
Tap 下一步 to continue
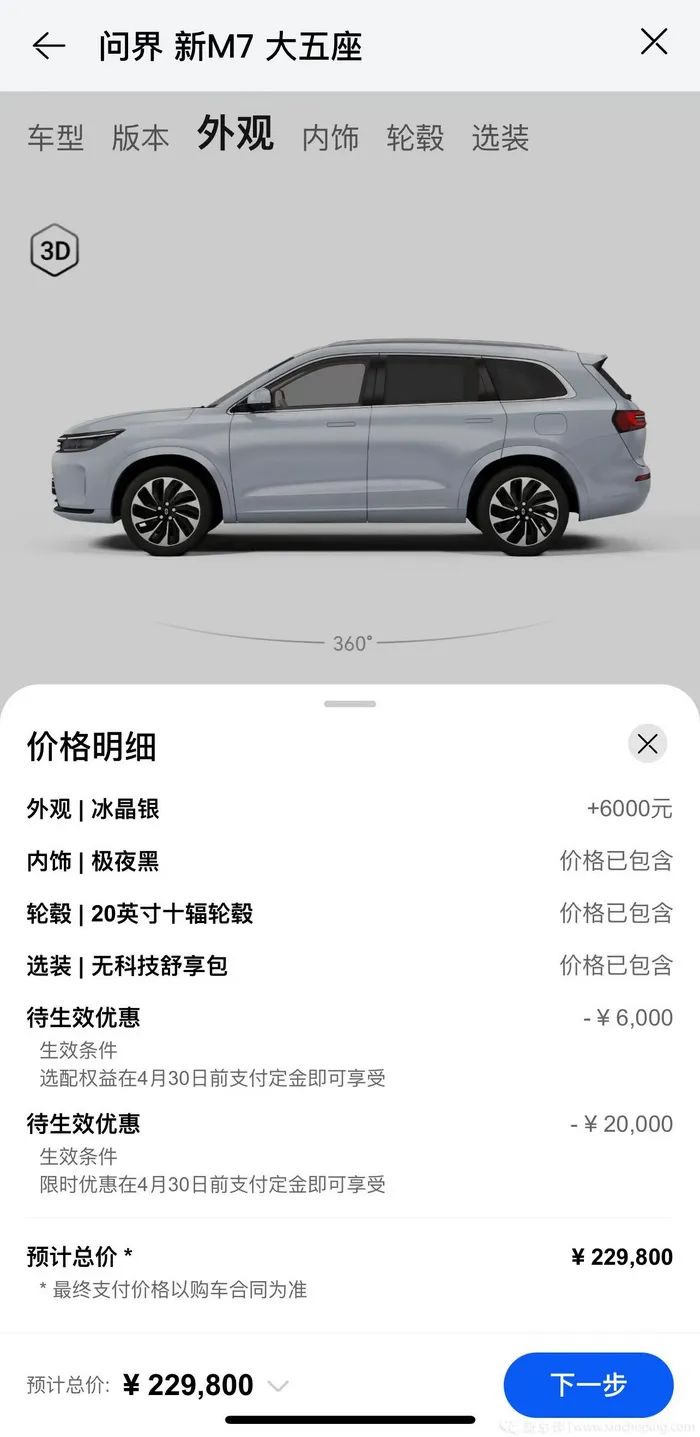coord(588,1385)
